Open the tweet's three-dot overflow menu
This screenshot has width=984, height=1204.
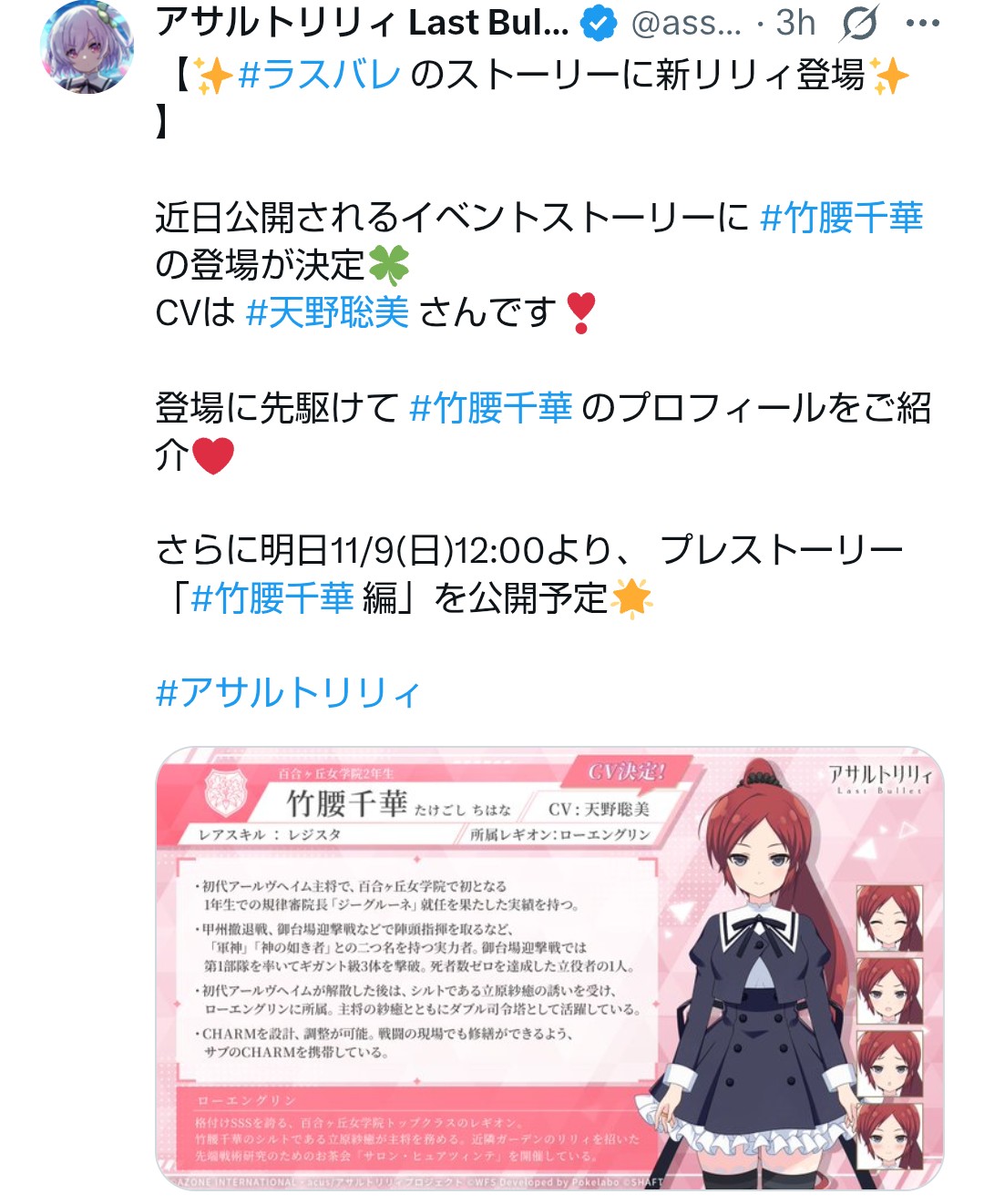click(x=922, y=24)
